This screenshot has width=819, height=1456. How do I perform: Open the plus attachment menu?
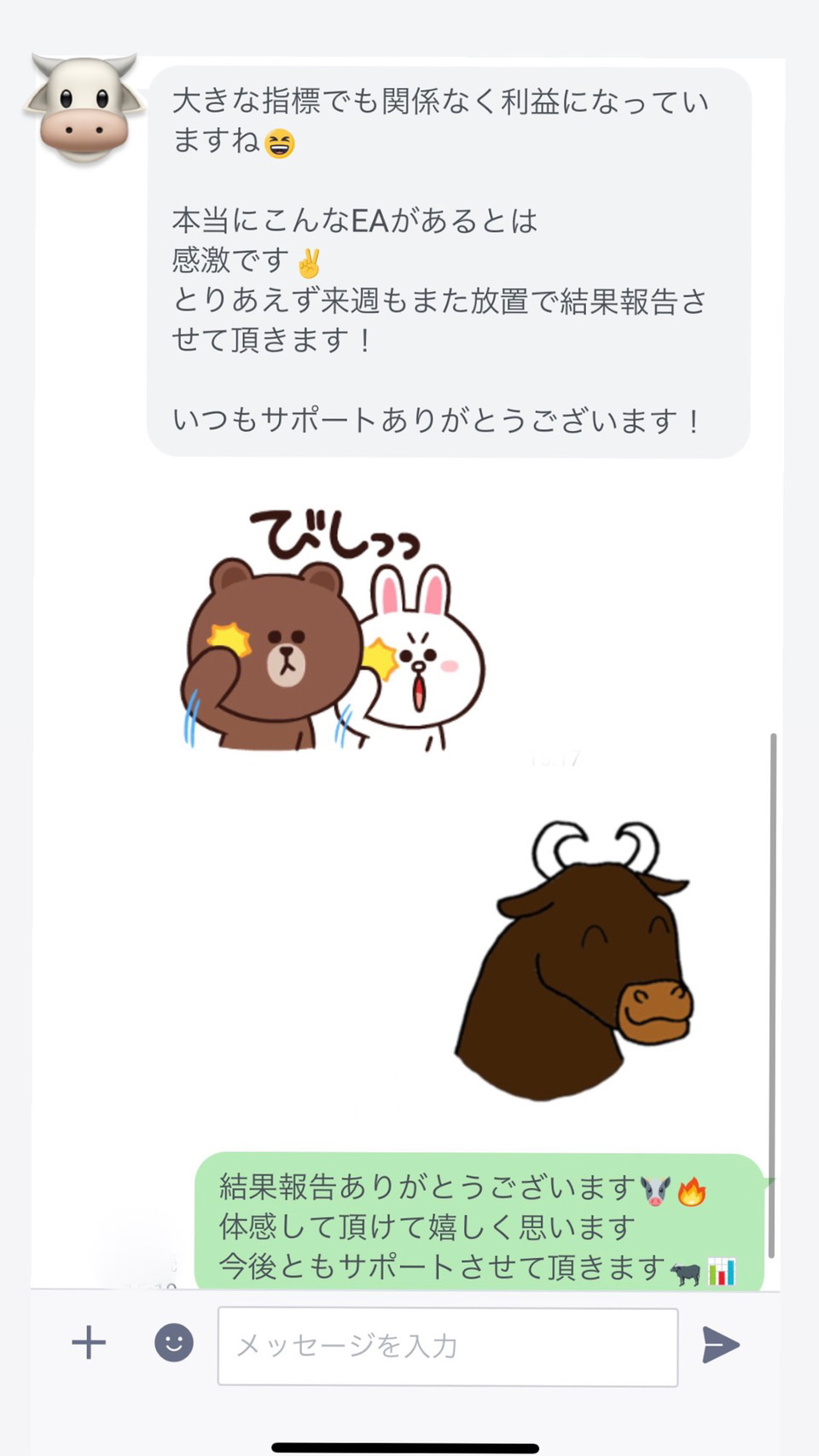[89, 1342]
